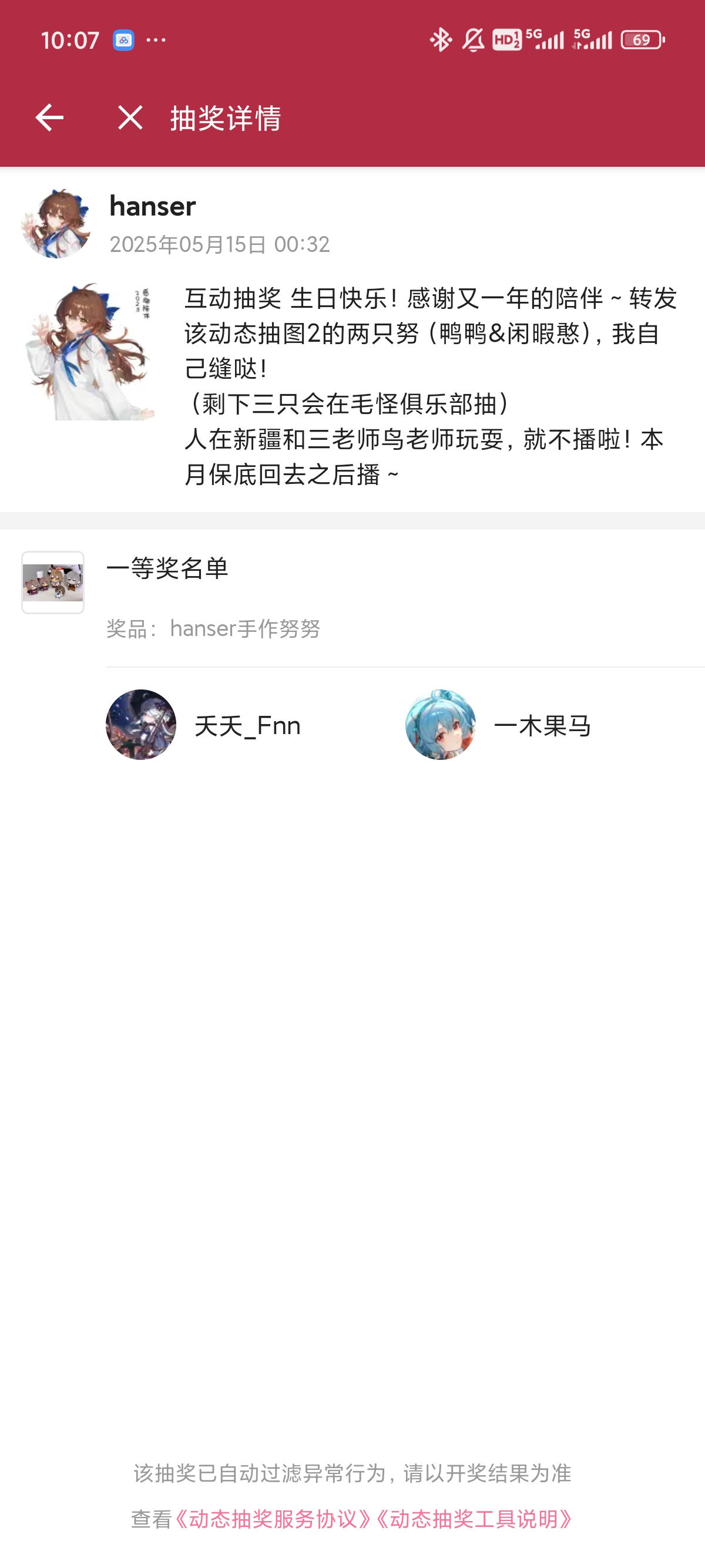Open the prize plushies thumbnail
705x1568 pixels.
pos(53,581)
